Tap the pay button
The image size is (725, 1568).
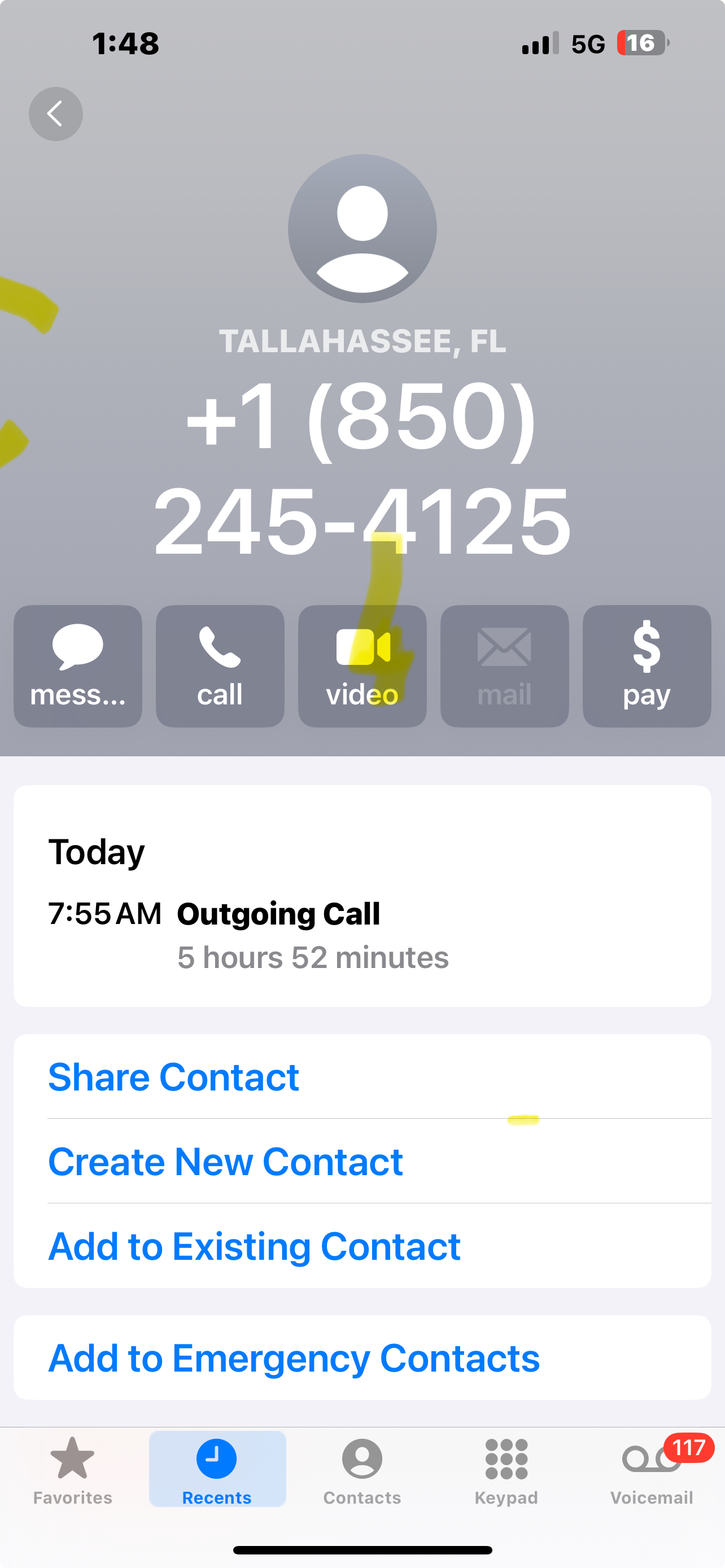[647, 666]
